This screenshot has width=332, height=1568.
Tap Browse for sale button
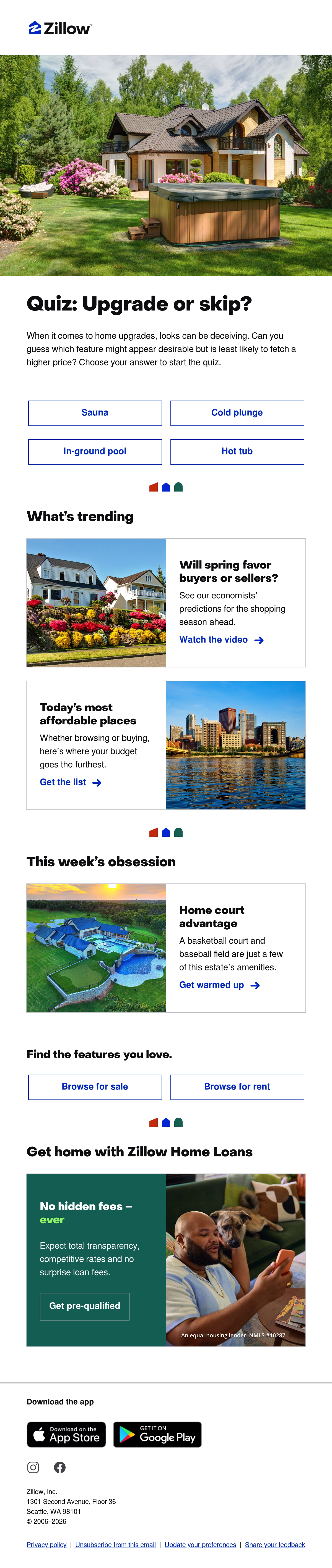[95, 1086]
